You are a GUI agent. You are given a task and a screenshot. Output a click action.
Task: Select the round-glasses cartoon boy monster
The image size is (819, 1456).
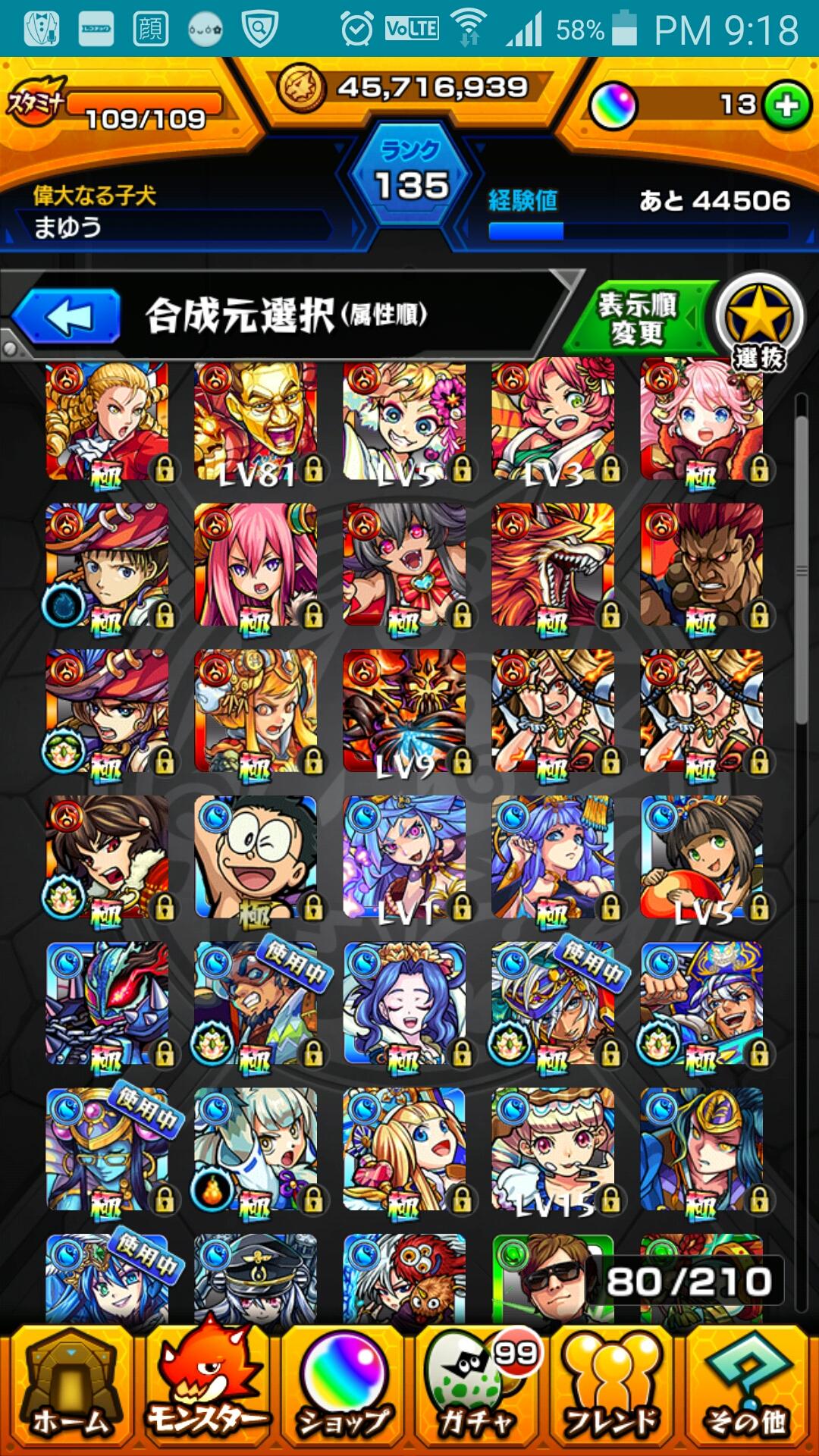tap(256, 857)
